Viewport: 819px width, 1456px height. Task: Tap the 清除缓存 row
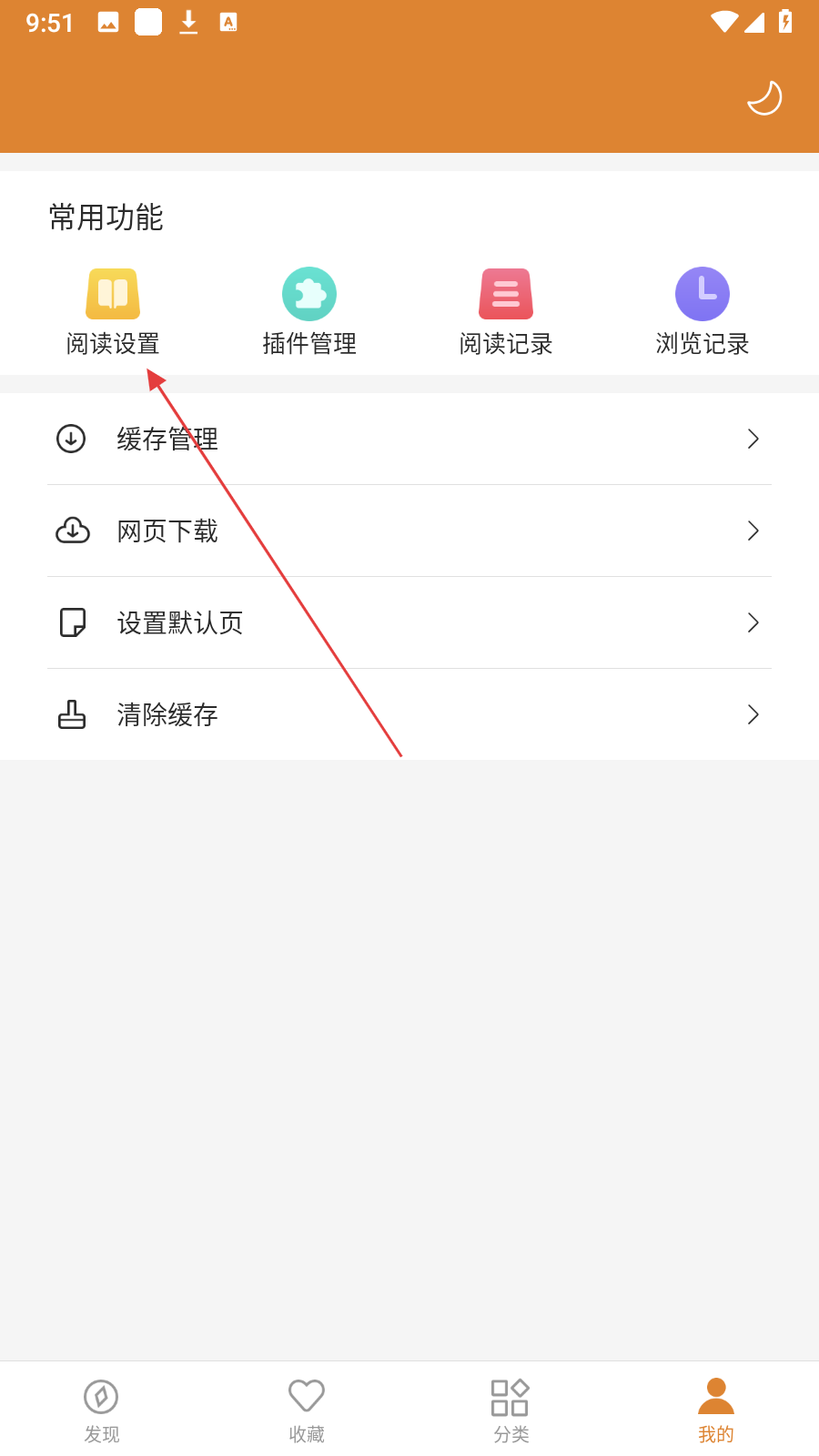(x=409, y=715)
